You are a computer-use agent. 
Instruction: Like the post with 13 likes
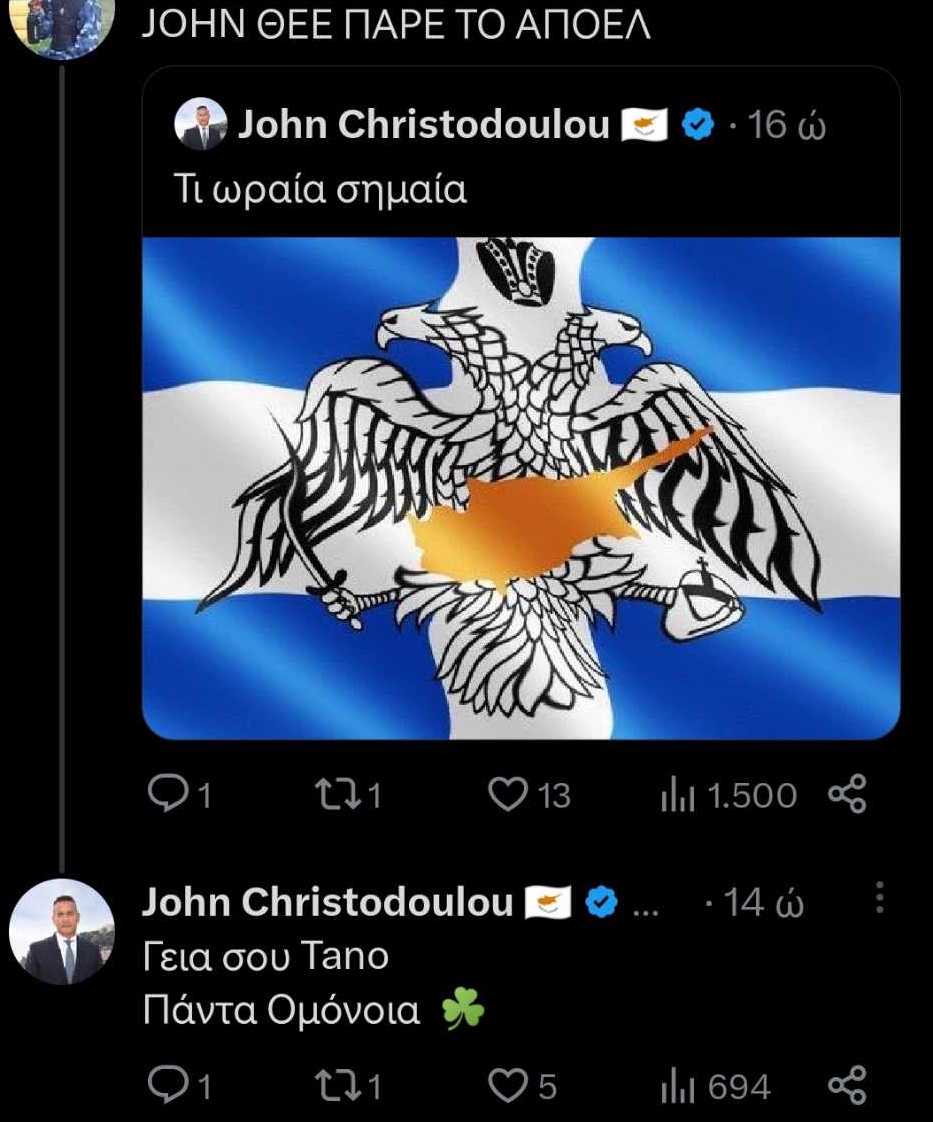(508, 795)
